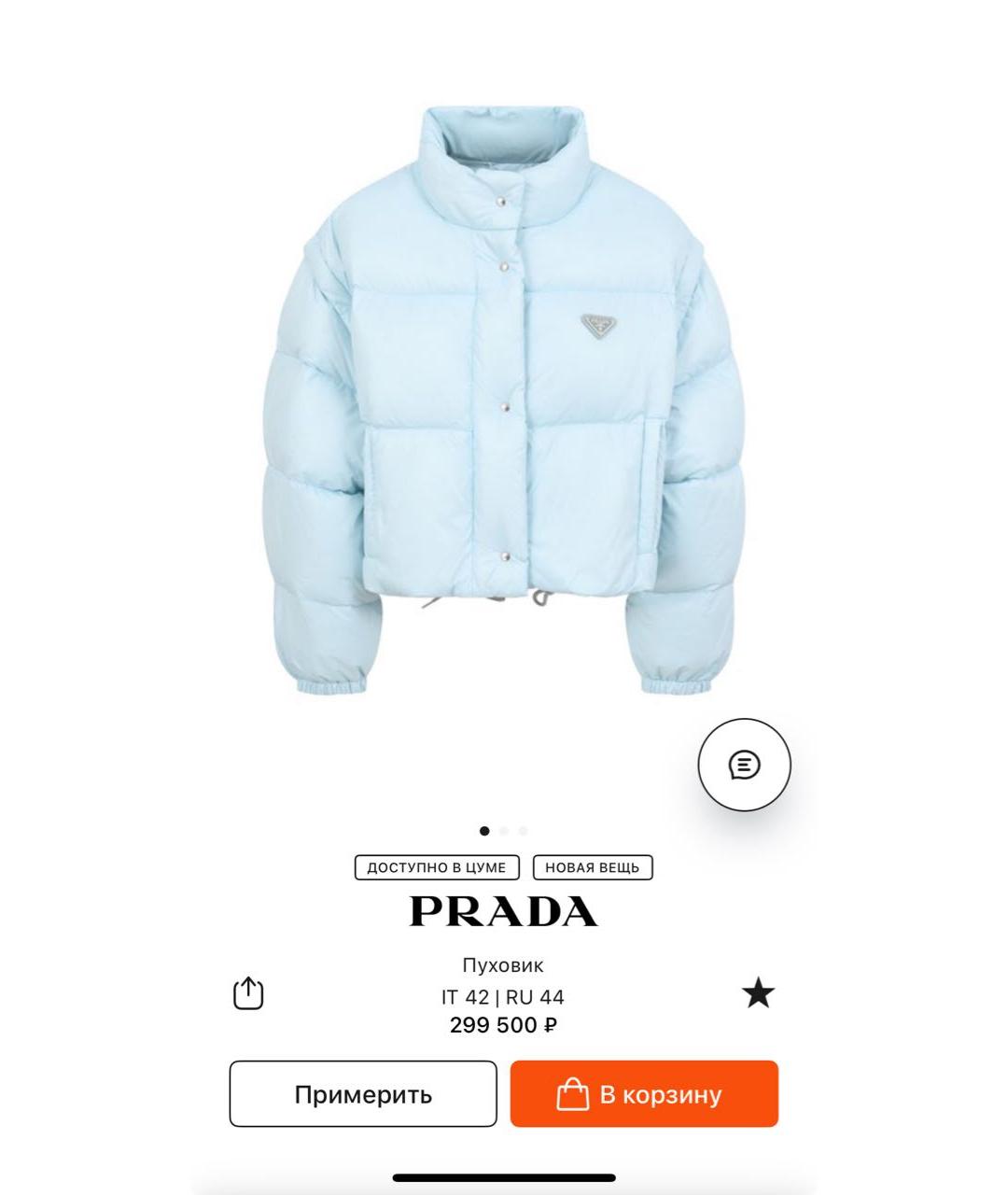Tap the Новая вещь tag

click(x=593, y=867)
